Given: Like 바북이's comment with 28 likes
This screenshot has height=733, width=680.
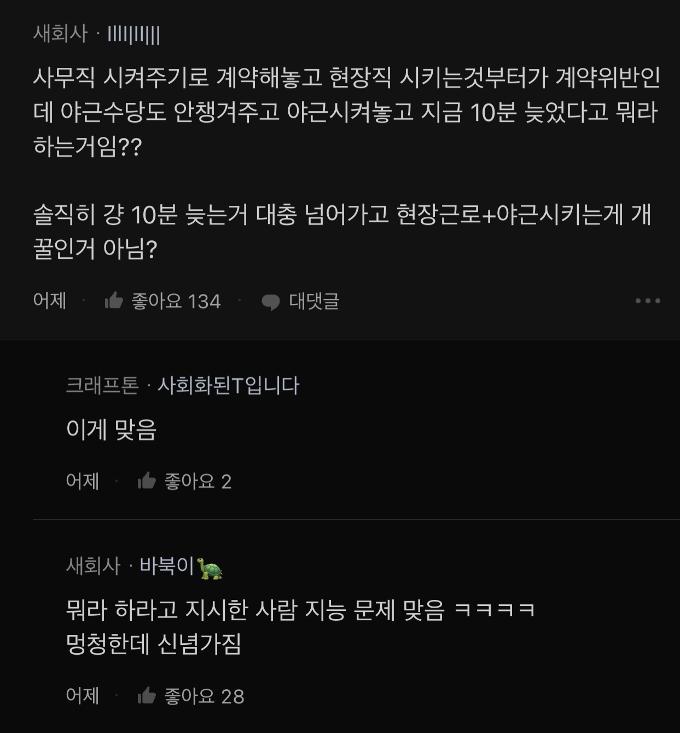Looking at the screenshot, I should coord(147,696).
